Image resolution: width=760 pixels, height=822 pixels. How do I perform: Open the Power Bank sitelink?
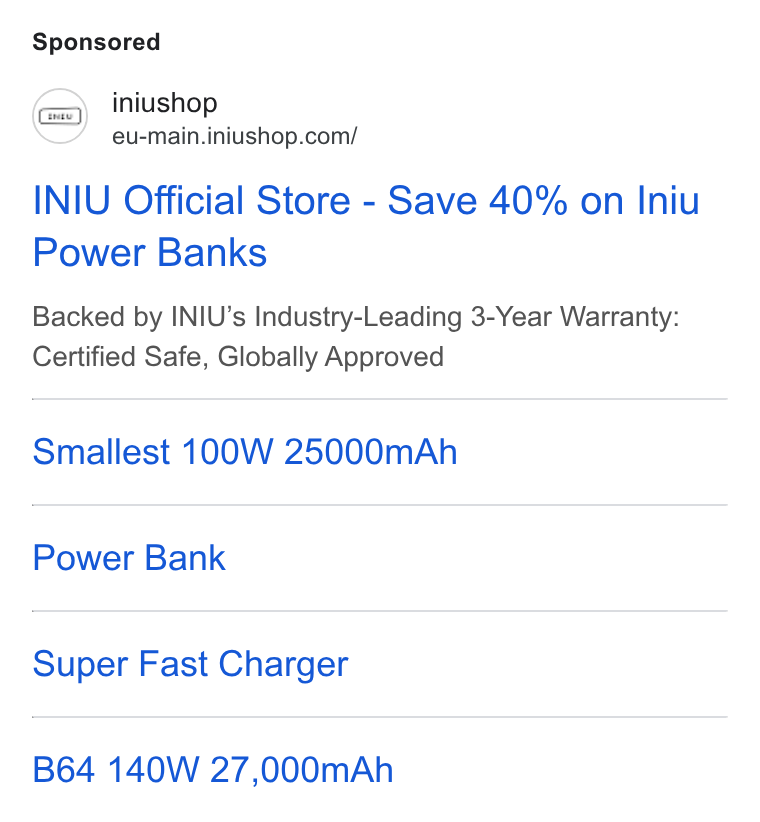click(129, 558)
